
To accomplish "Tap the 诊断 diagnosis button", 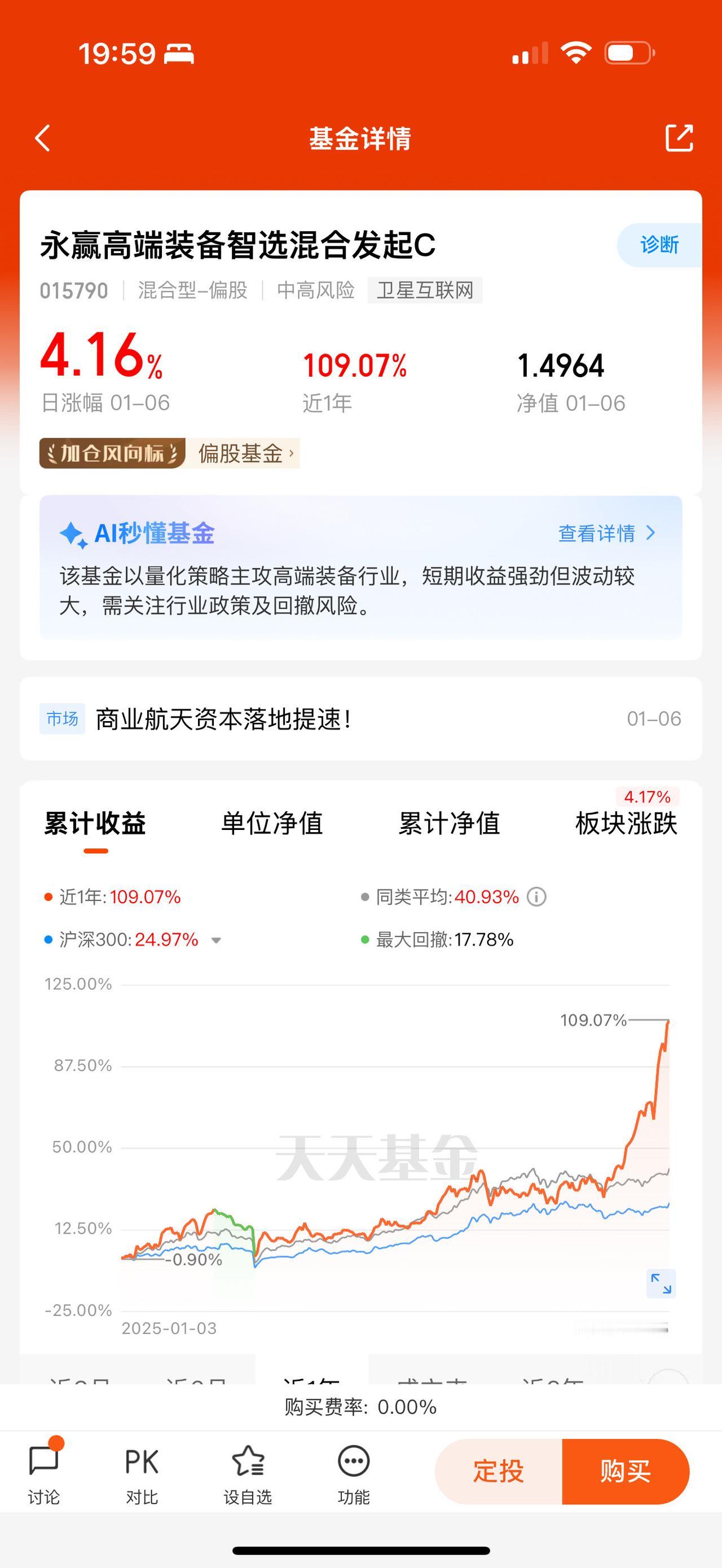I will click(x=659, y=245).
